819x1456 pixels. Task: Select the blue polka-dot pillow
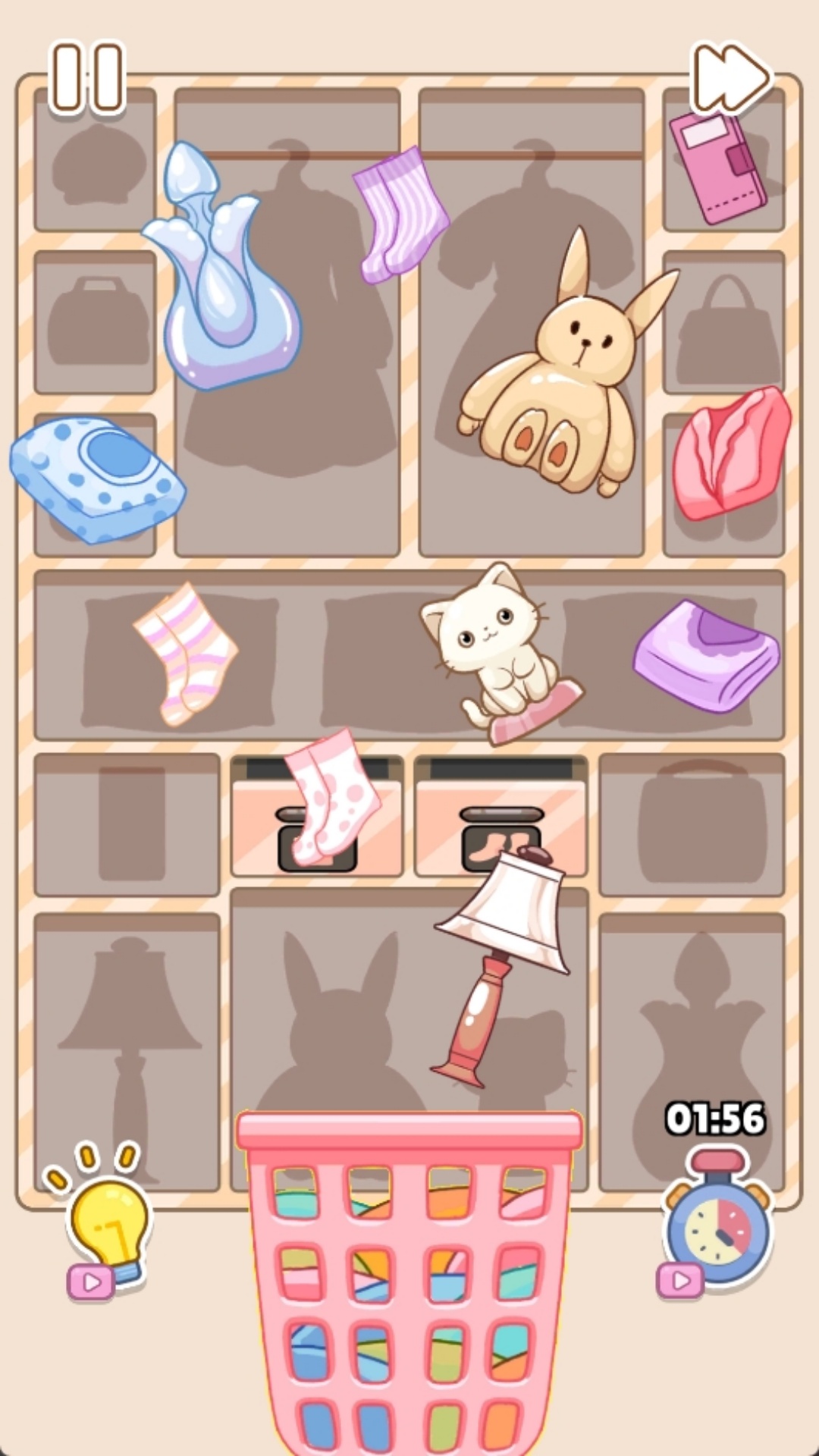[97, 478]
